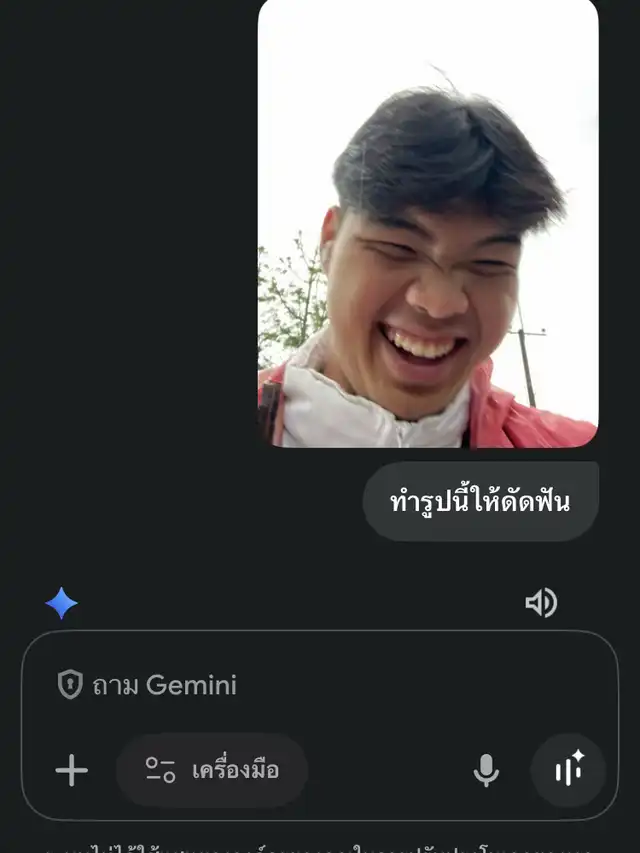
Task: Open the เครื่องมือ tools chip
Action: click(212, 770)
